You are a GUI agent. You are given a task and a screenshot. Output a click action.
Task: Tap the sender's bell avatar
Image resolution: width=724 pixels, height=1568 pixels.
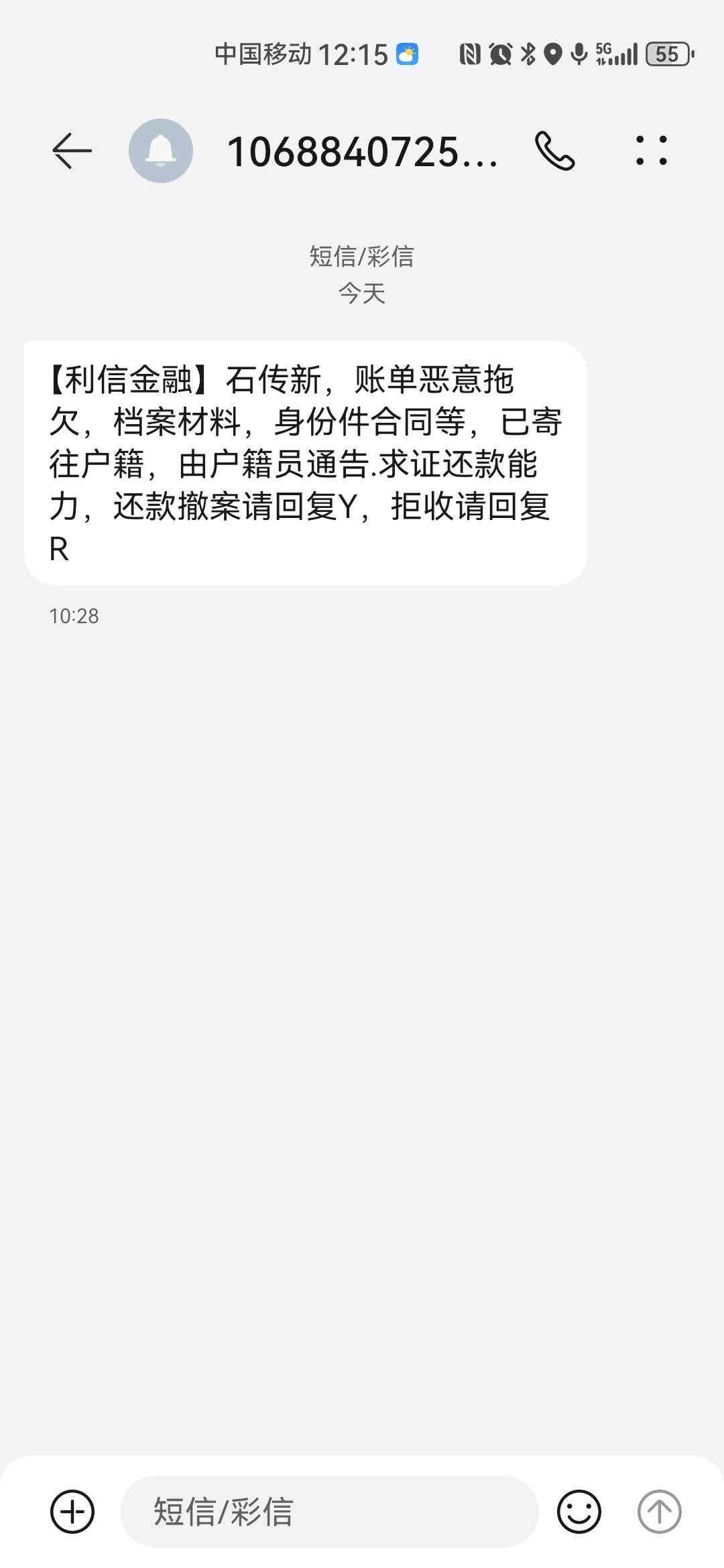point(161,151)
